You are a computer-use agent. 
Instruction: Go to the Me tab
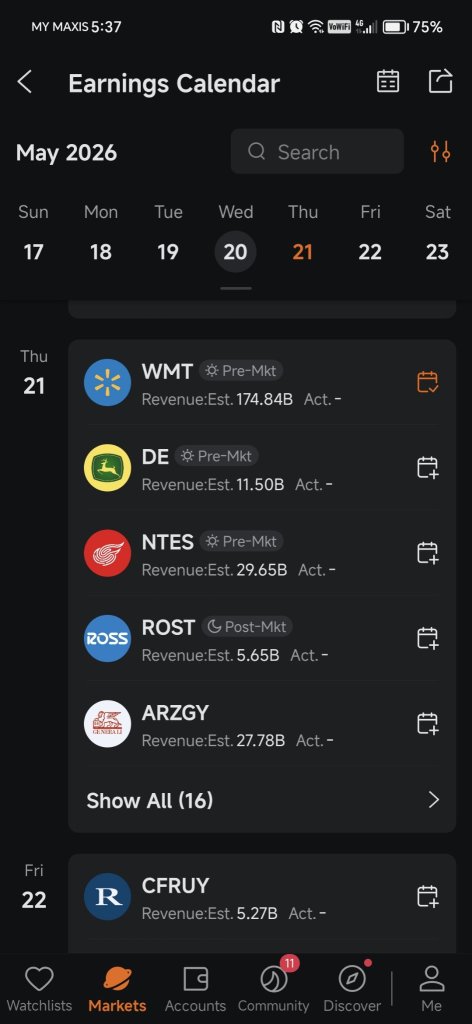point(432,989)
